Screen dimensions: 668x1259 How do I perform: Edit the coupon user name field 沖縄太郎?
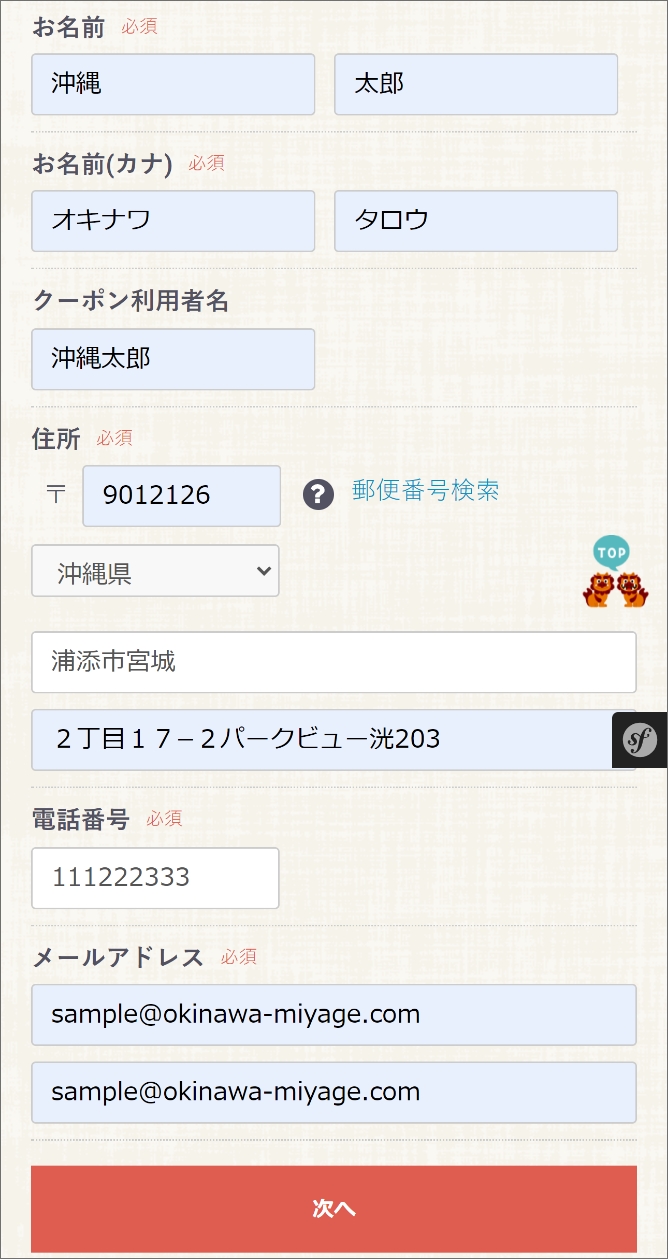(x=173, y=359)
